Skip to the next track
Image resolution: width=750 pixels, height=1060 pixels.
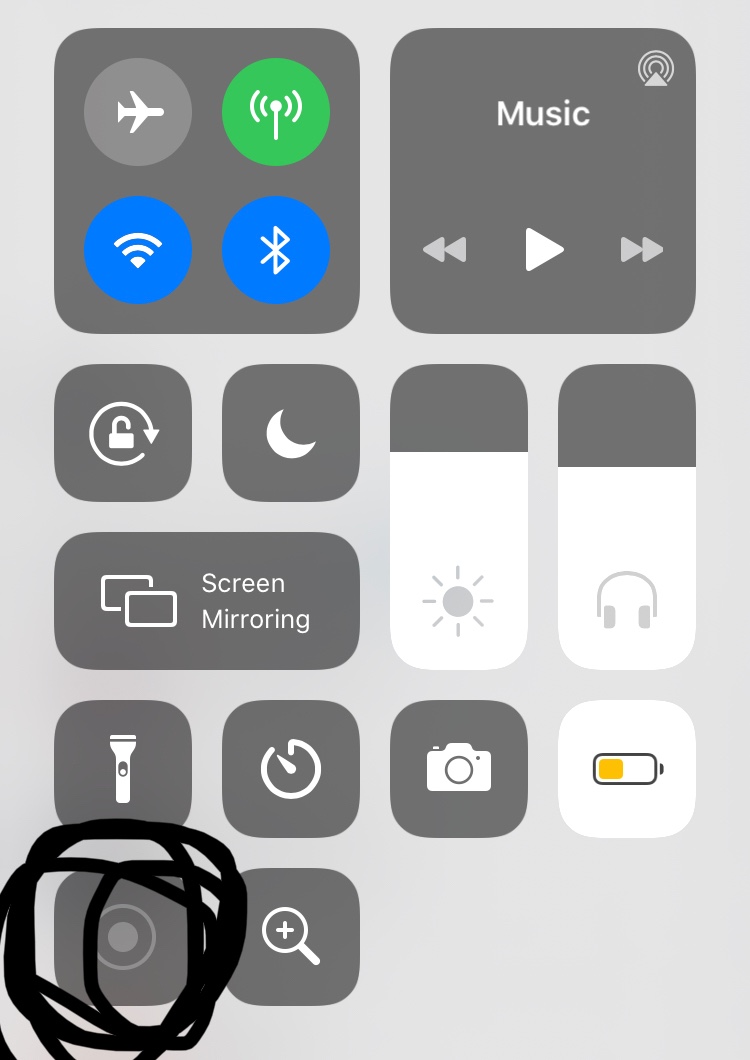(x=642, y=249)
